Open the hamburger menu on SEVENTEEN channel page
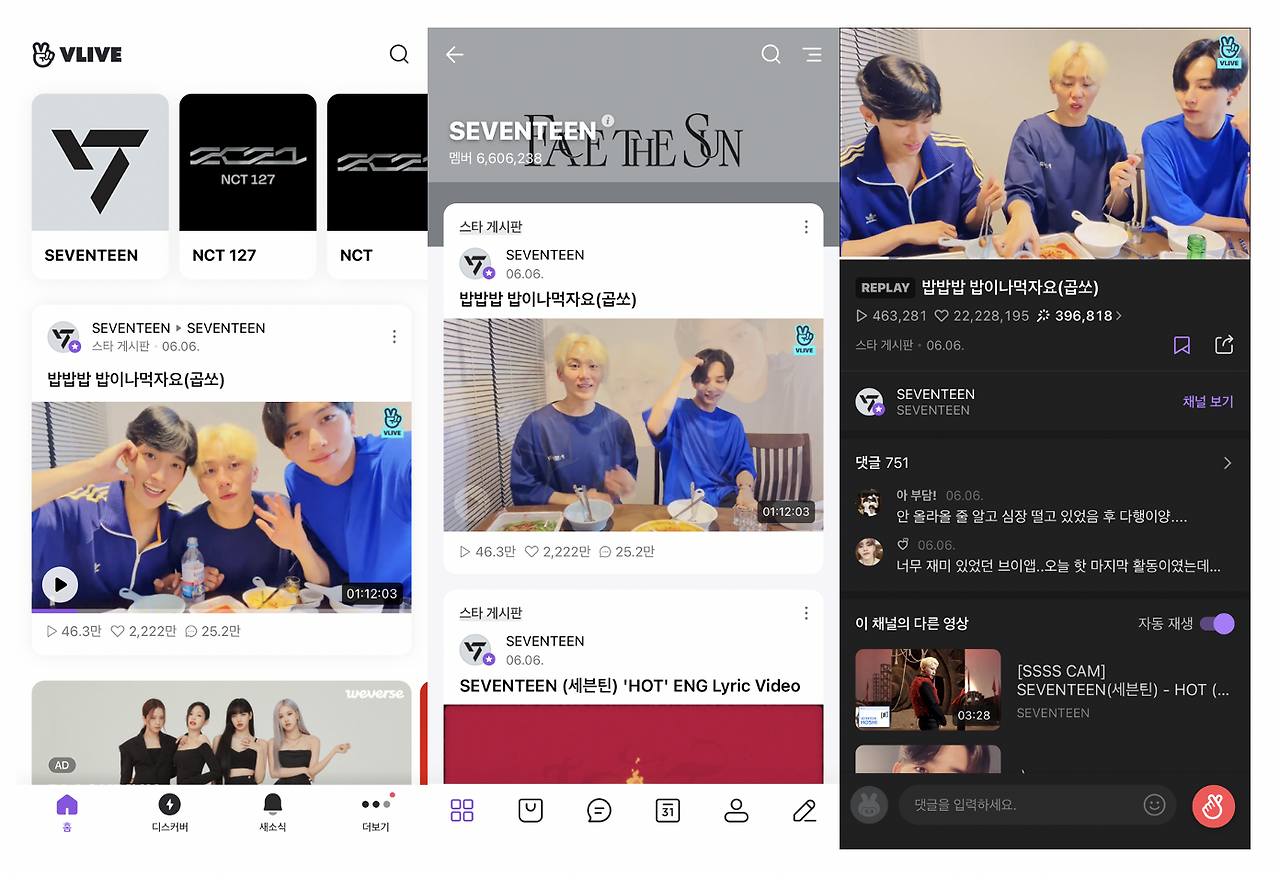 811,54
